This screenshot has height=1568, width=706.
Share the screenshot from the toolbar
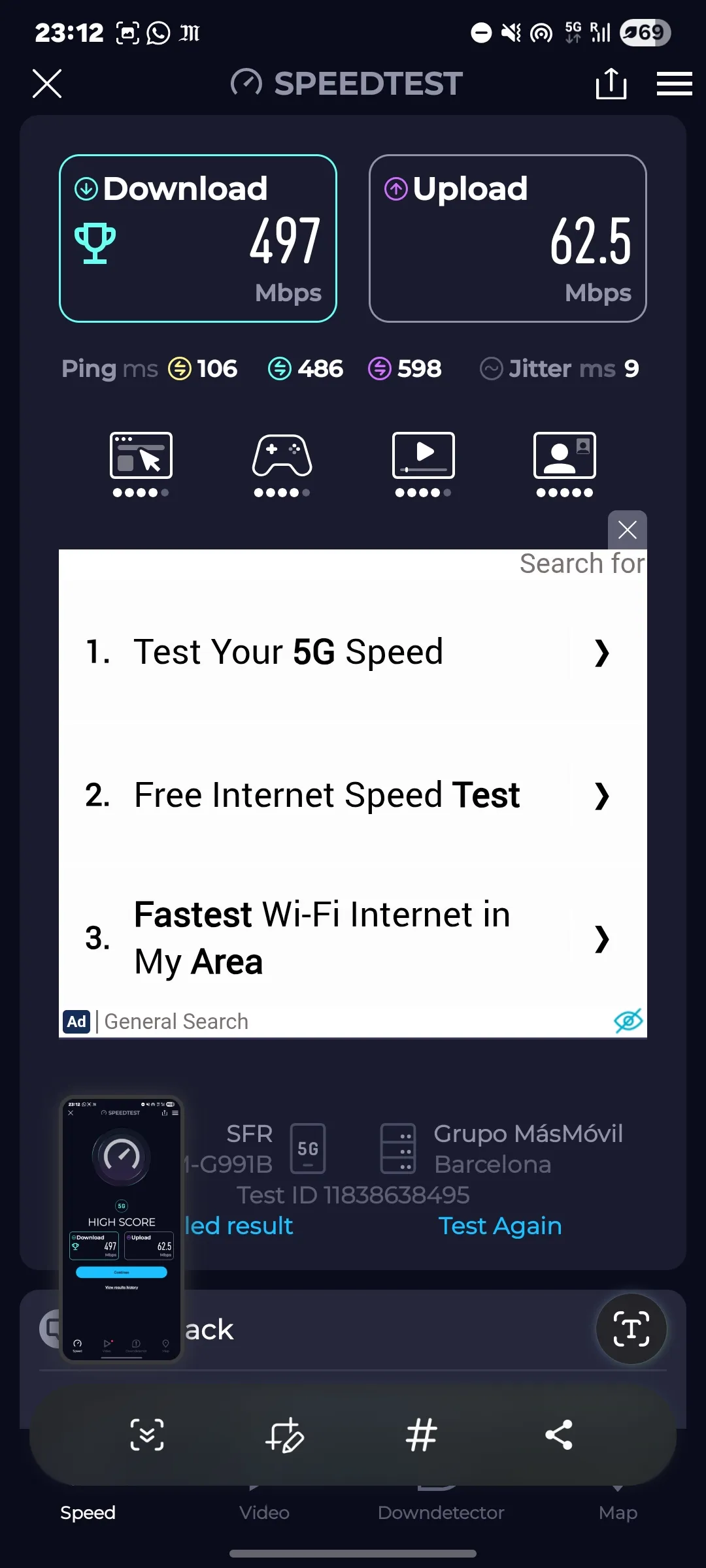coord(559,1435)
